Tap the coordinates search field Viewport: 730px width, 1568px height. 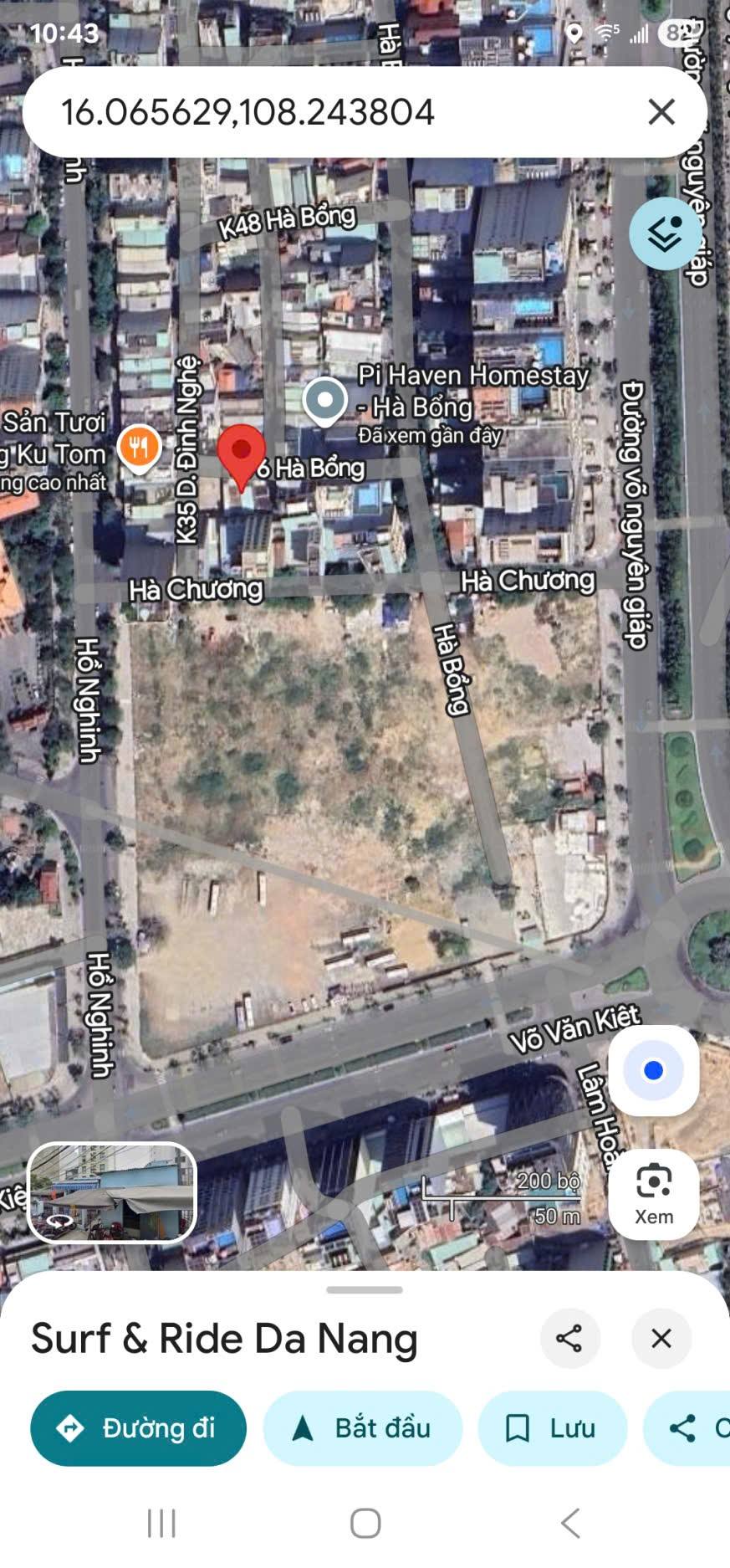coord(334,112)
